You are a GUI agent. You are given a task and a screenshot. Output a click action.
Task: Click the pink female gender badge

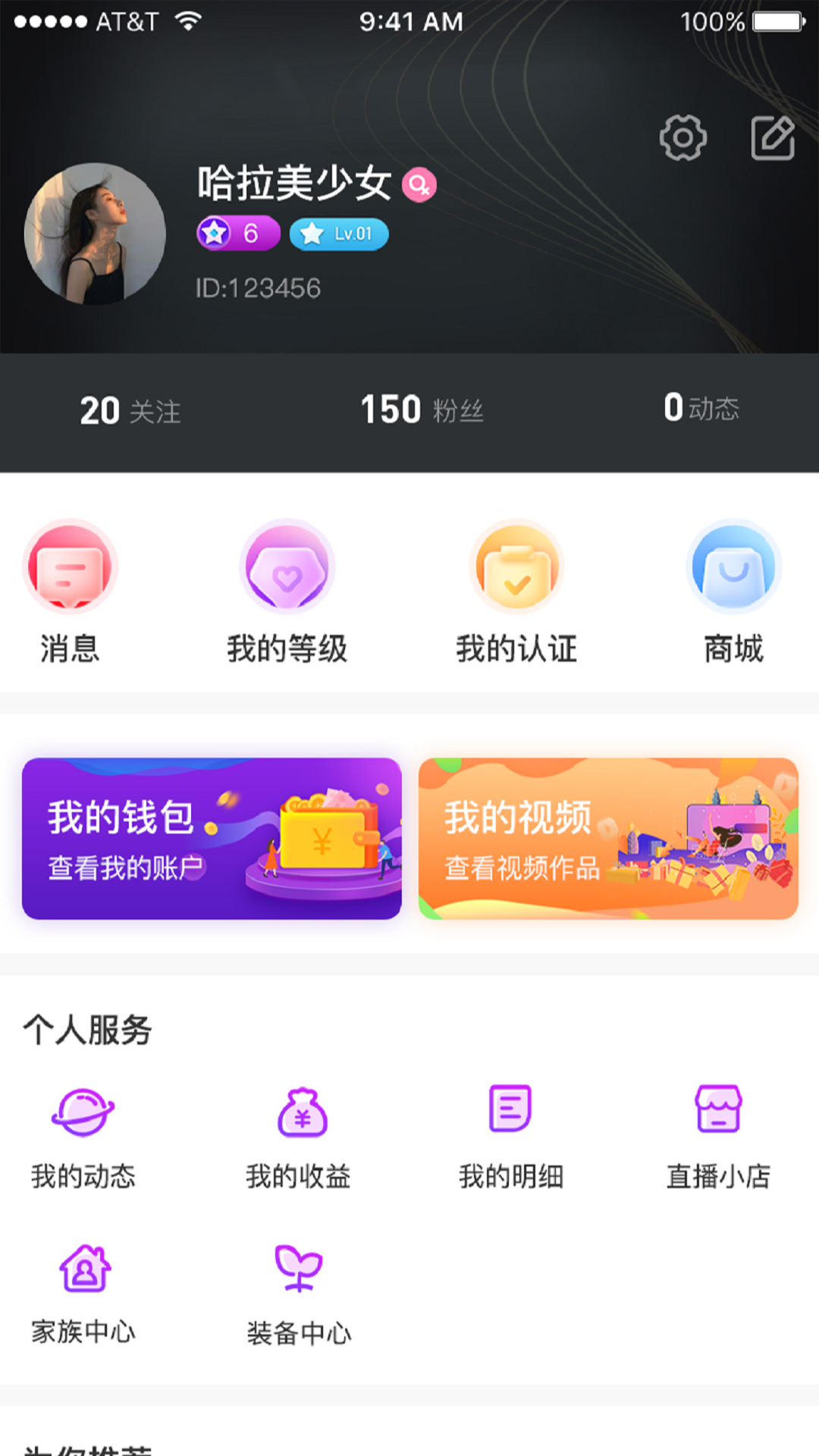click(419, 184)
